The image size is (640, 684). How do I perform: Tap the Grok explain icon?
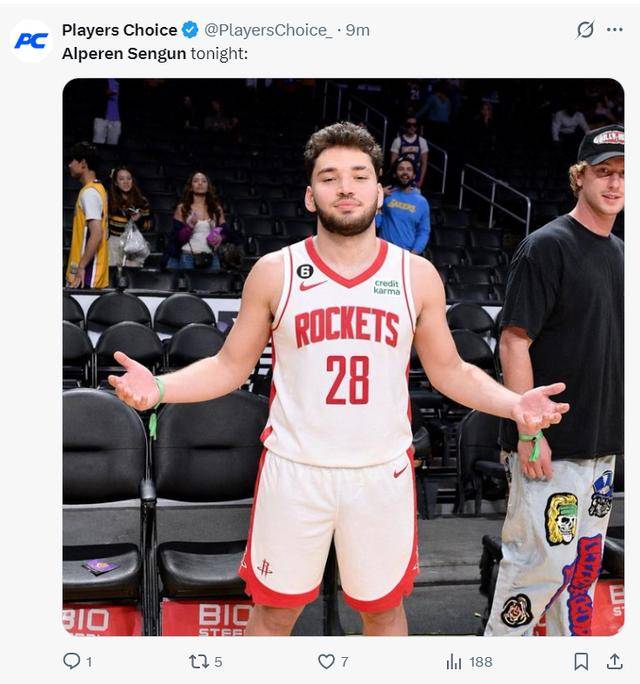586,30
